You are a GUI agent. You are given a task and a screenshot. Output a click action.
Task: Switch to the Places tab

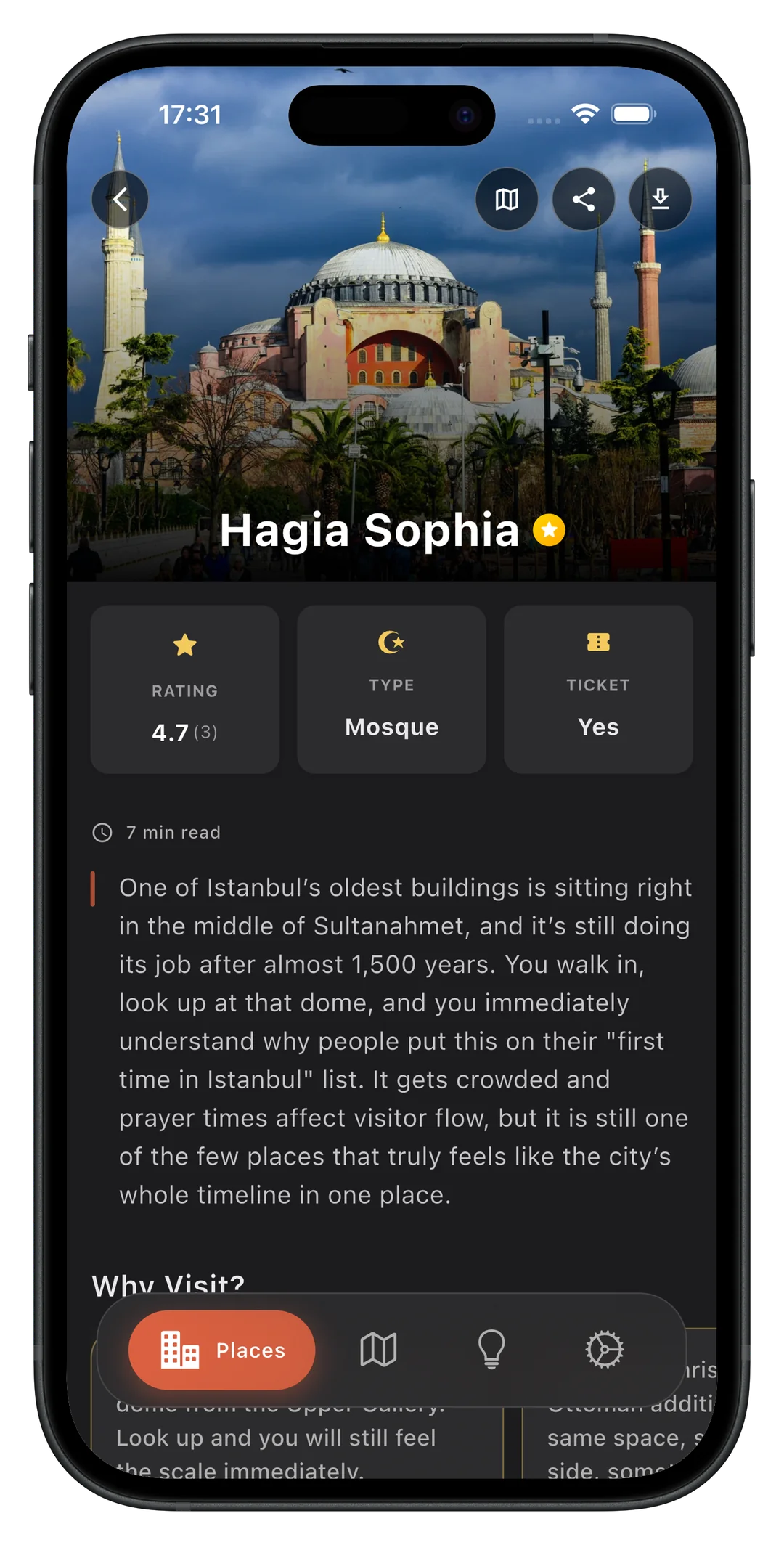(221, 1350)
